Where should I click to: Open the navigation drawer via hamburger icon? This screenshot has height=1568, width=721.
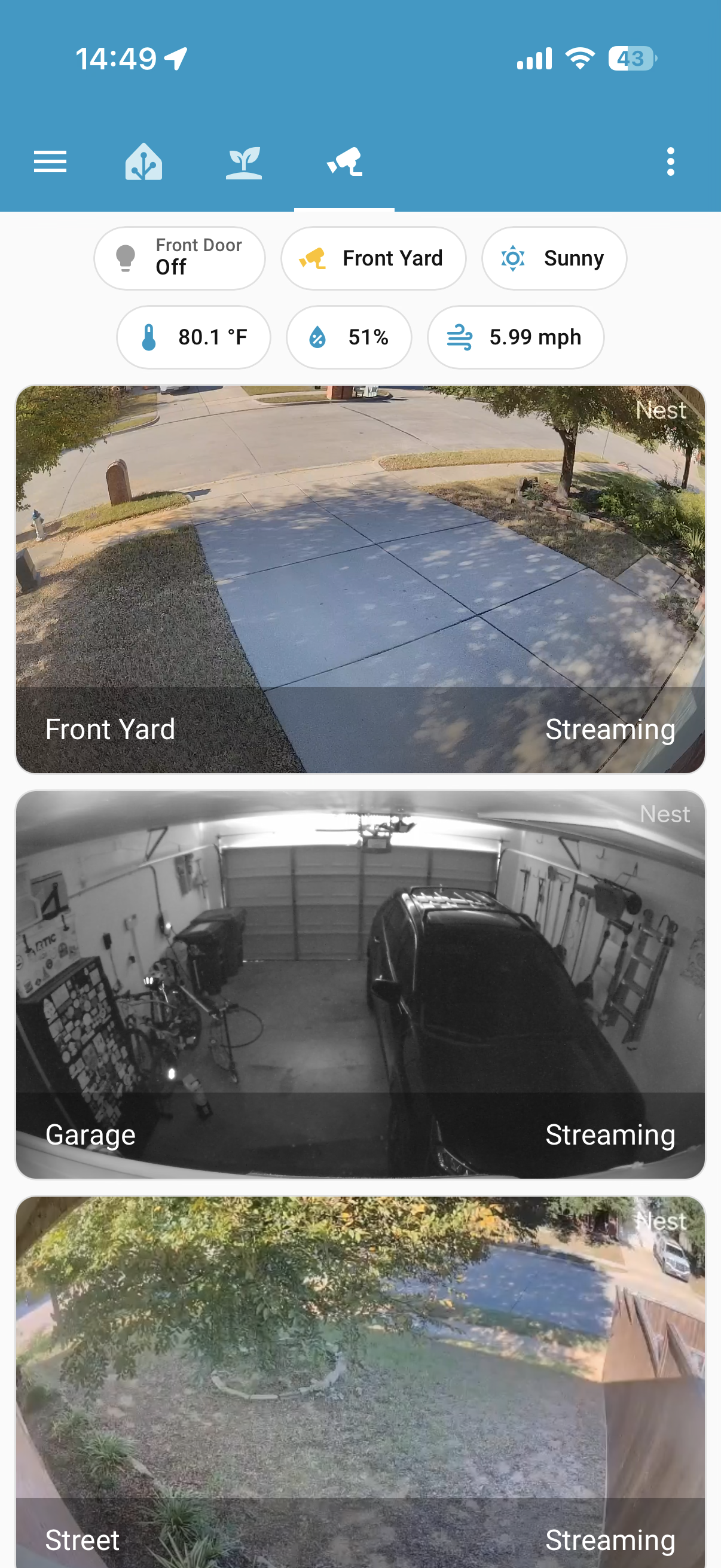(50, 161)
